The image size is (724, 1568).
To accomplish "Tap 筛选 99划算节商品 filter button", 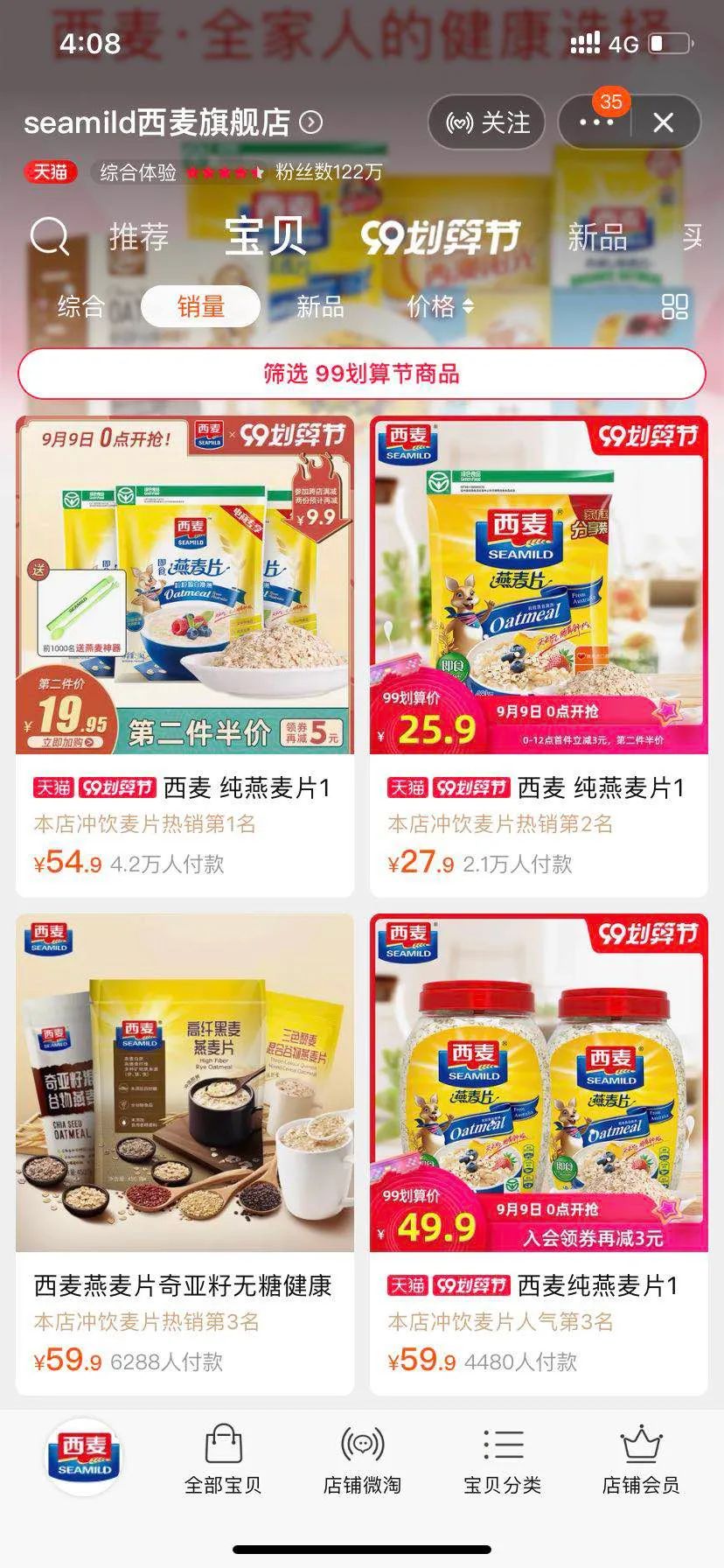I will pyautogui.click(x=362, y=374).
